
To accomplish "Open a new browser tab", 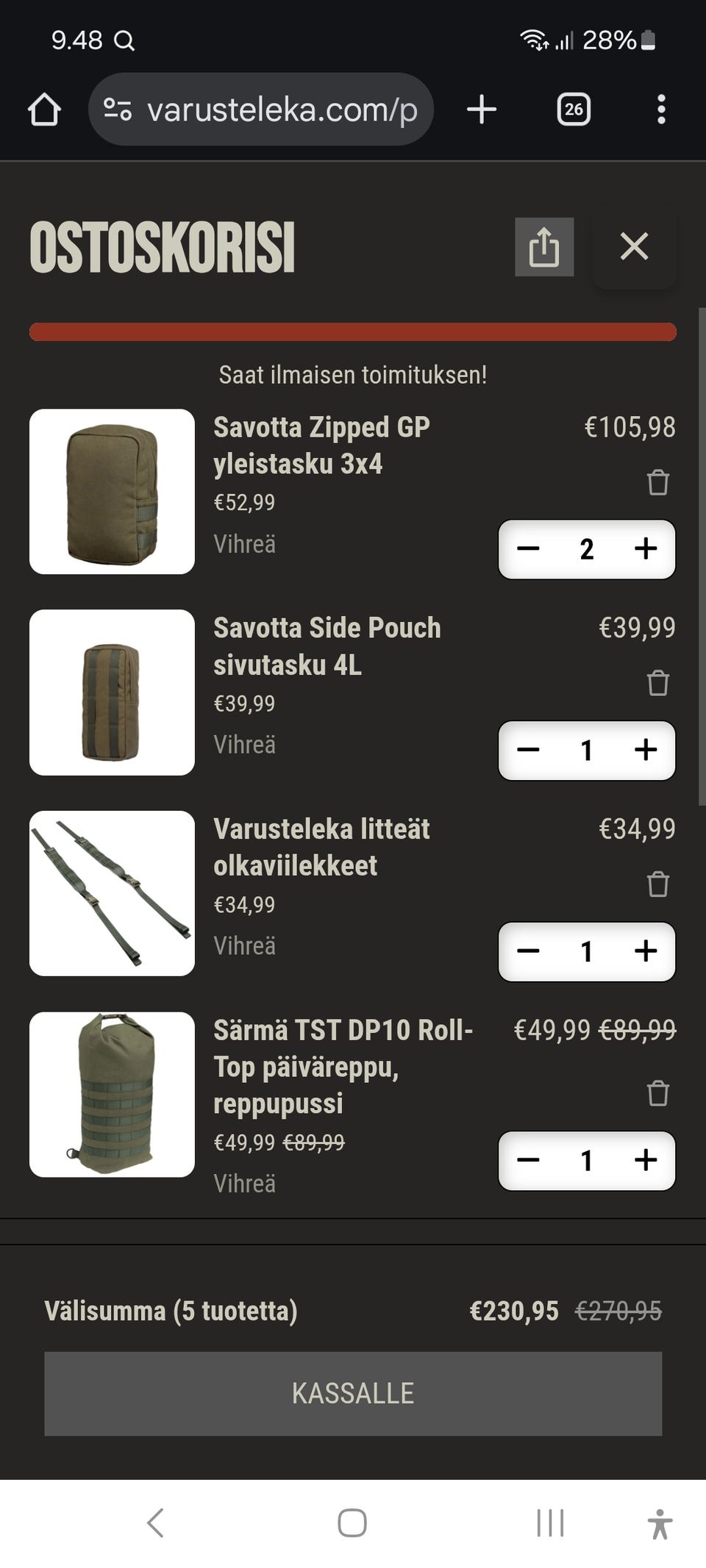I will (x=481, y=110).
